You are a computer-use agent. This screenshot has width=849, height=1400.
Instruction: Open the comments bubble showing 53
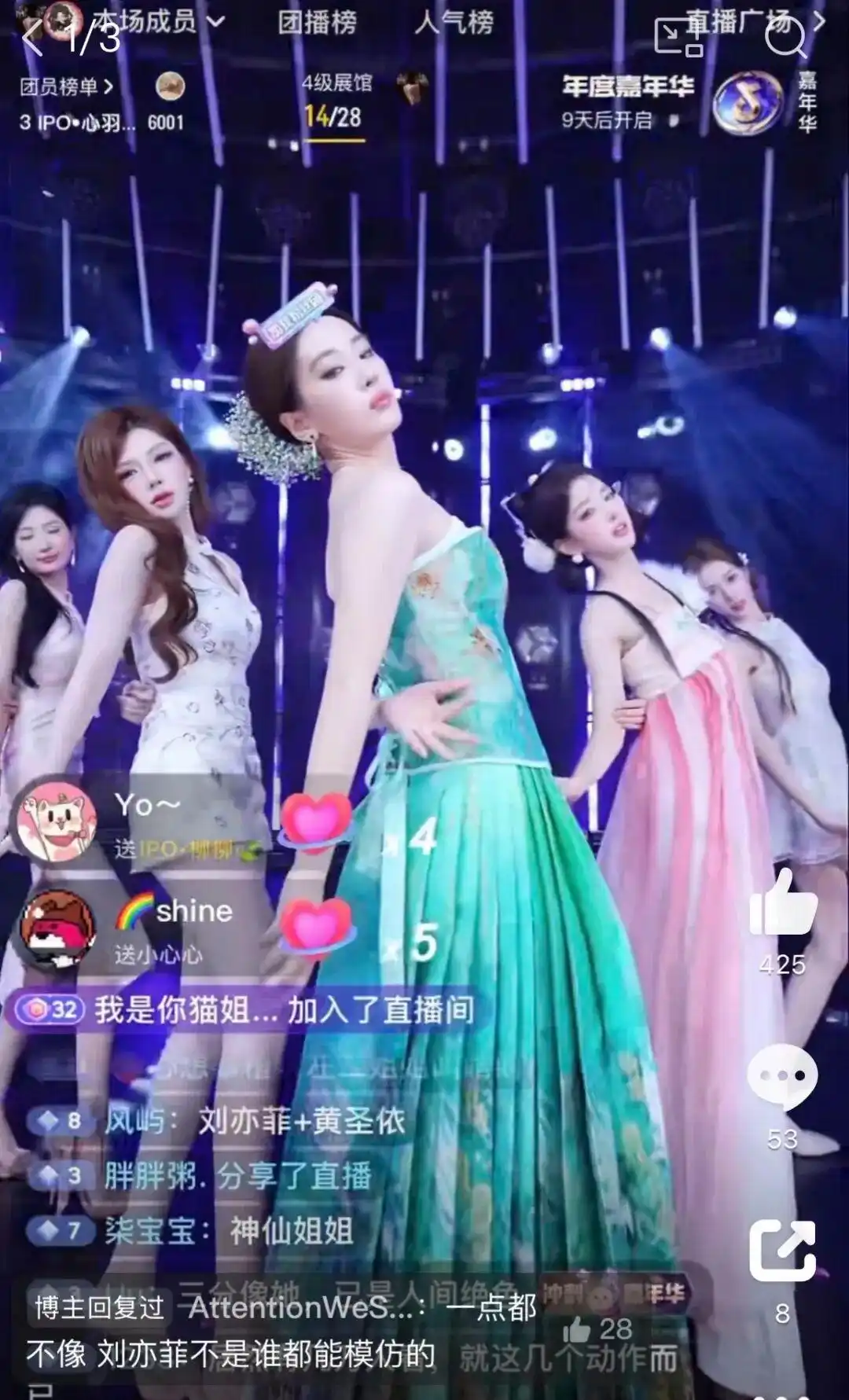tap(782, 1077)
